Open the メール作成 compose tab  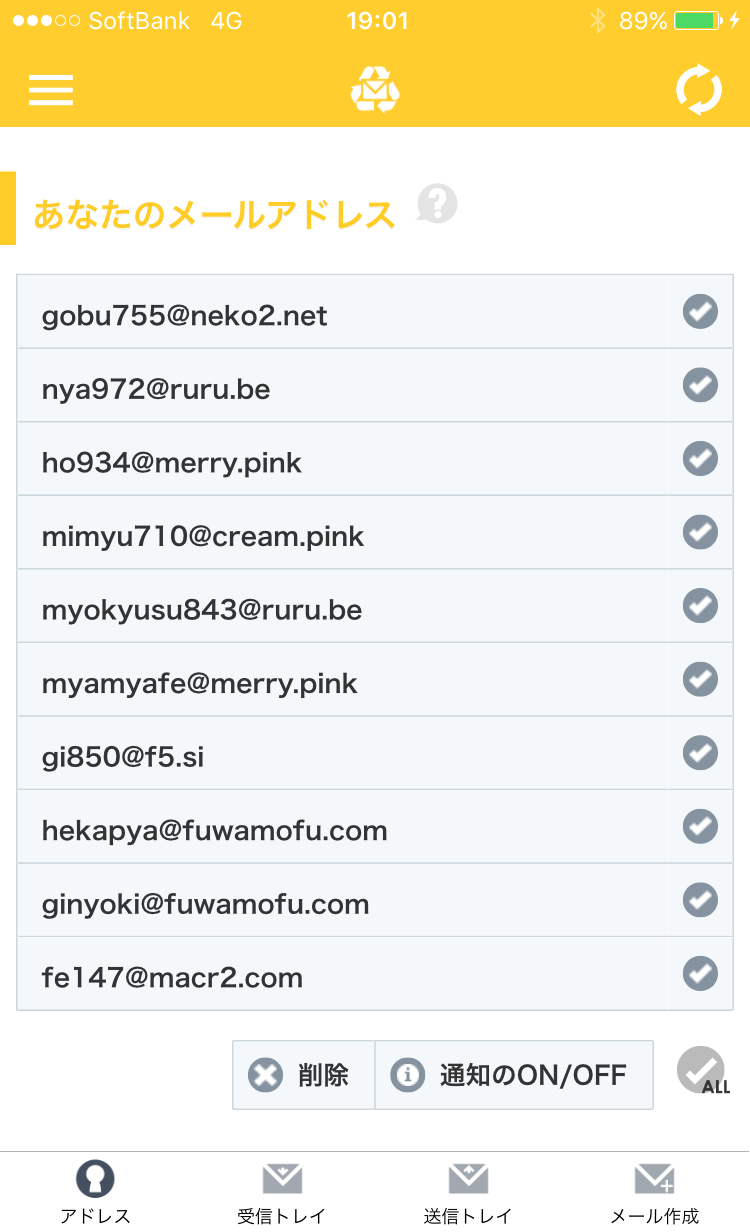(655, 1192)
